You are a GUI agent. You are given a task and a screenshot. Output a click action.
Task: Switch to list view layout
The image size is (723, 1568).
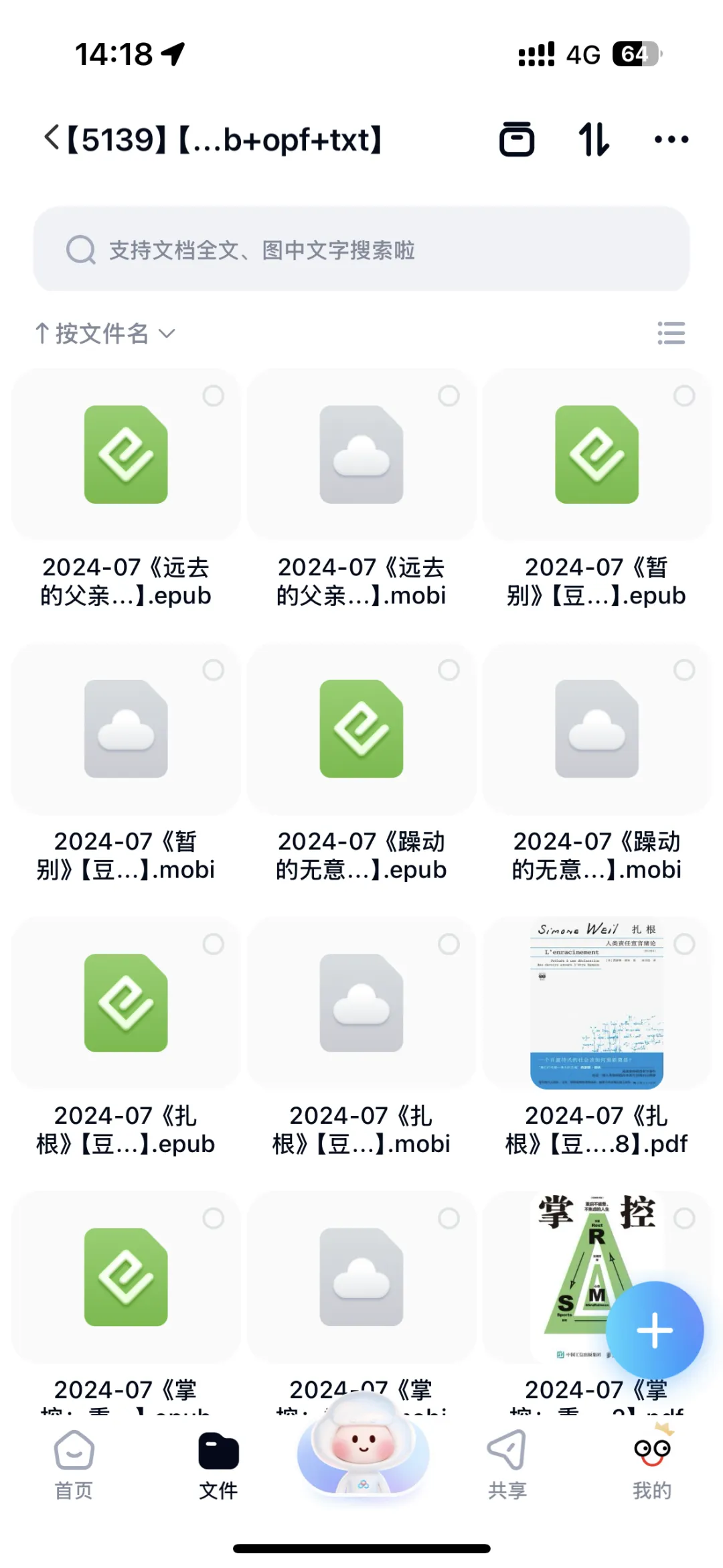(x=671, y=333)
